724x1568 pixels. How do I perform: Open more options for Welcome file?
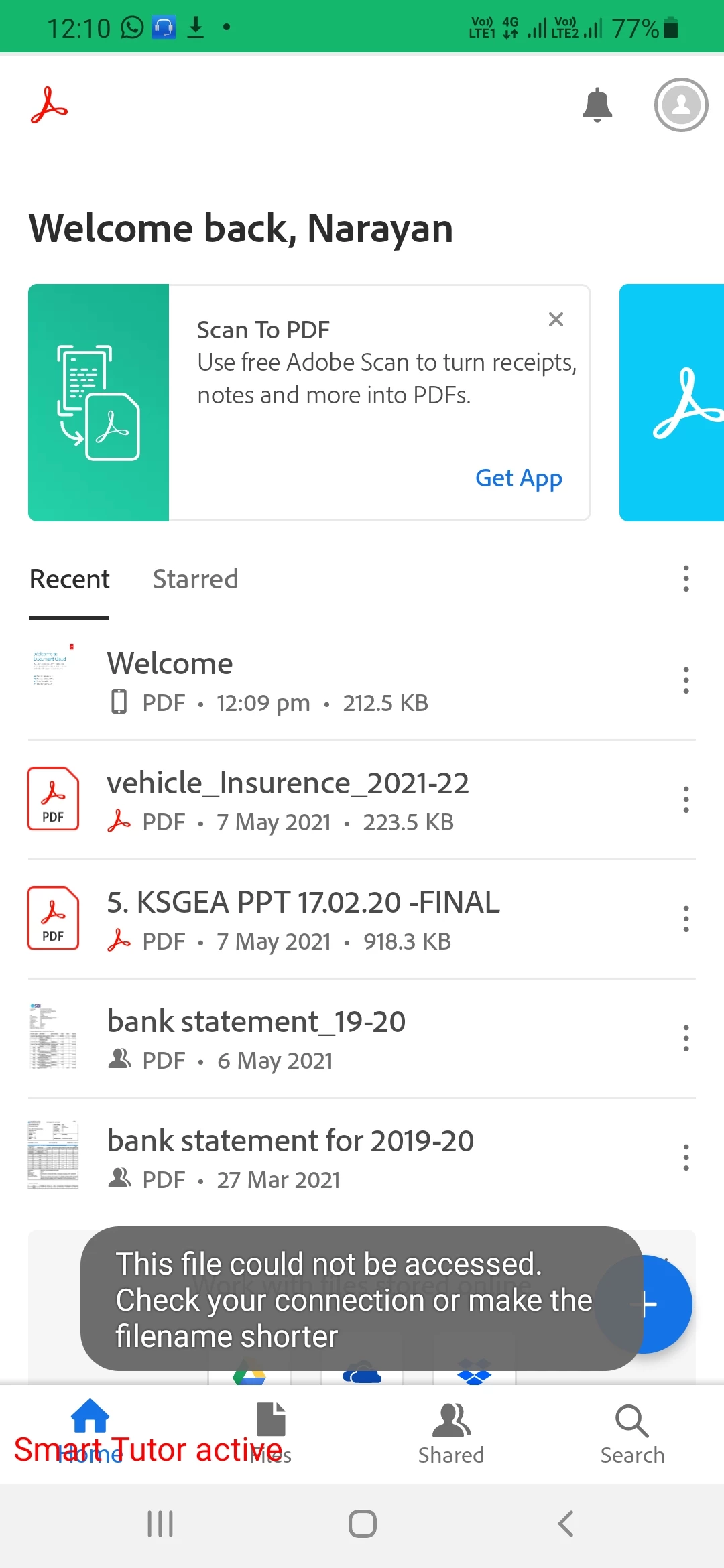tap(686, 681)
